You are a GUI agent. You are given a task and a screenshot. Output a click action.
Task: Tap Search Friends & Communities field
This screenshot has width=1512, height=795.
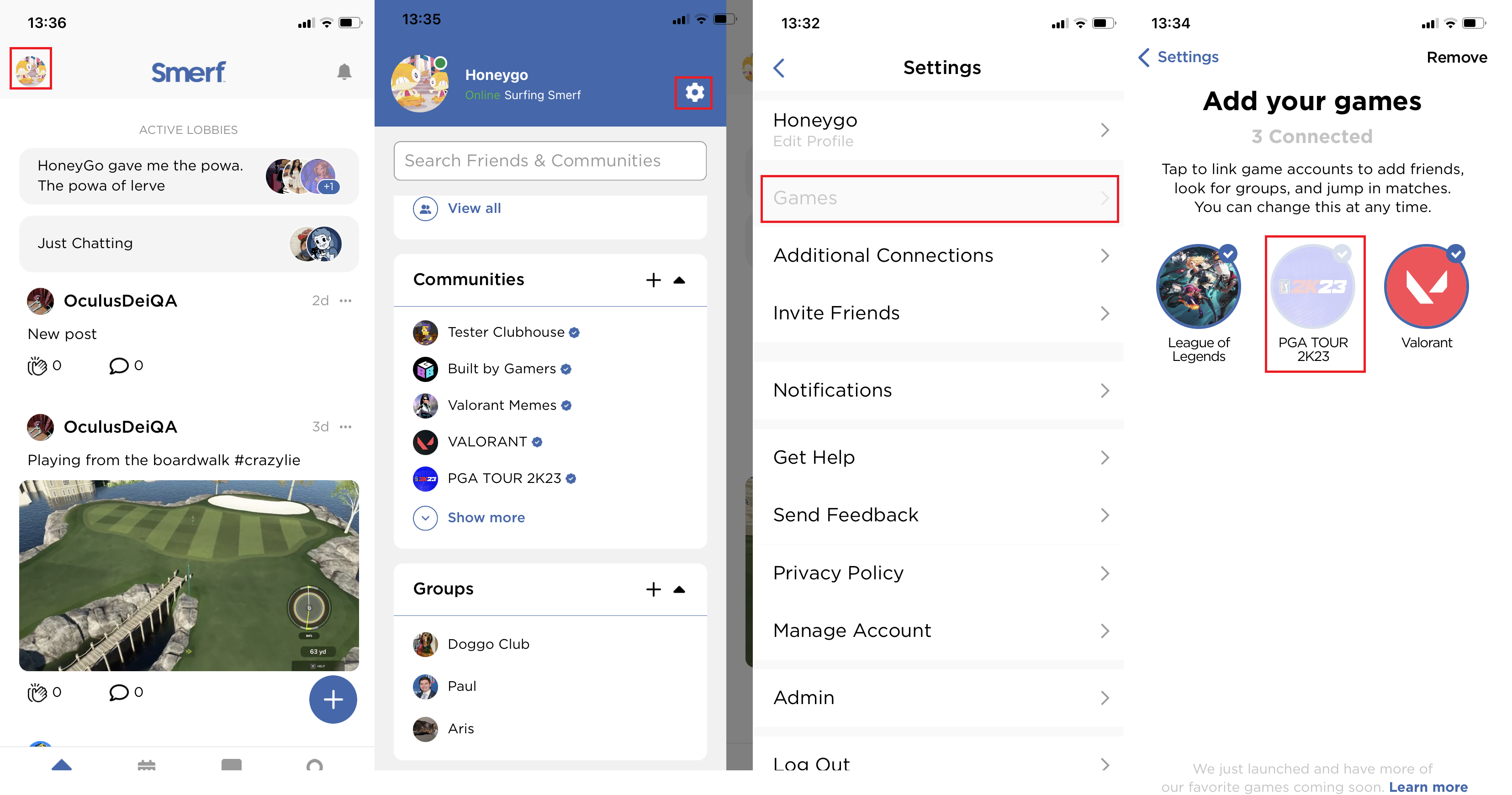(550, 160)
